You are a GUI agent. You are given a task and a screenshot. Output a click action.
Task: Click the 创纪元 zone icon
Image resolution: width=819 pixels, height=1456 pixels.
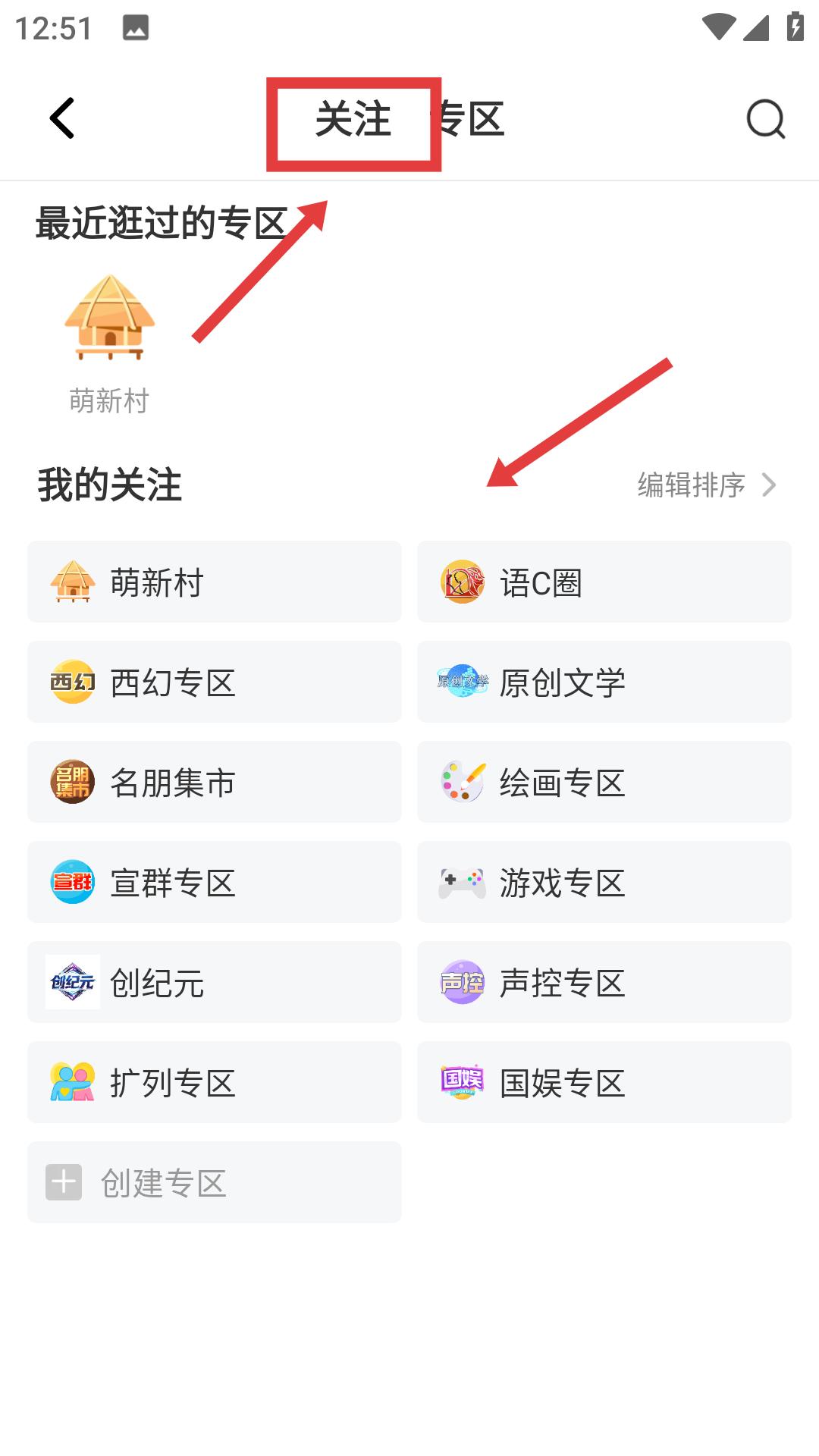click(72, 982)
